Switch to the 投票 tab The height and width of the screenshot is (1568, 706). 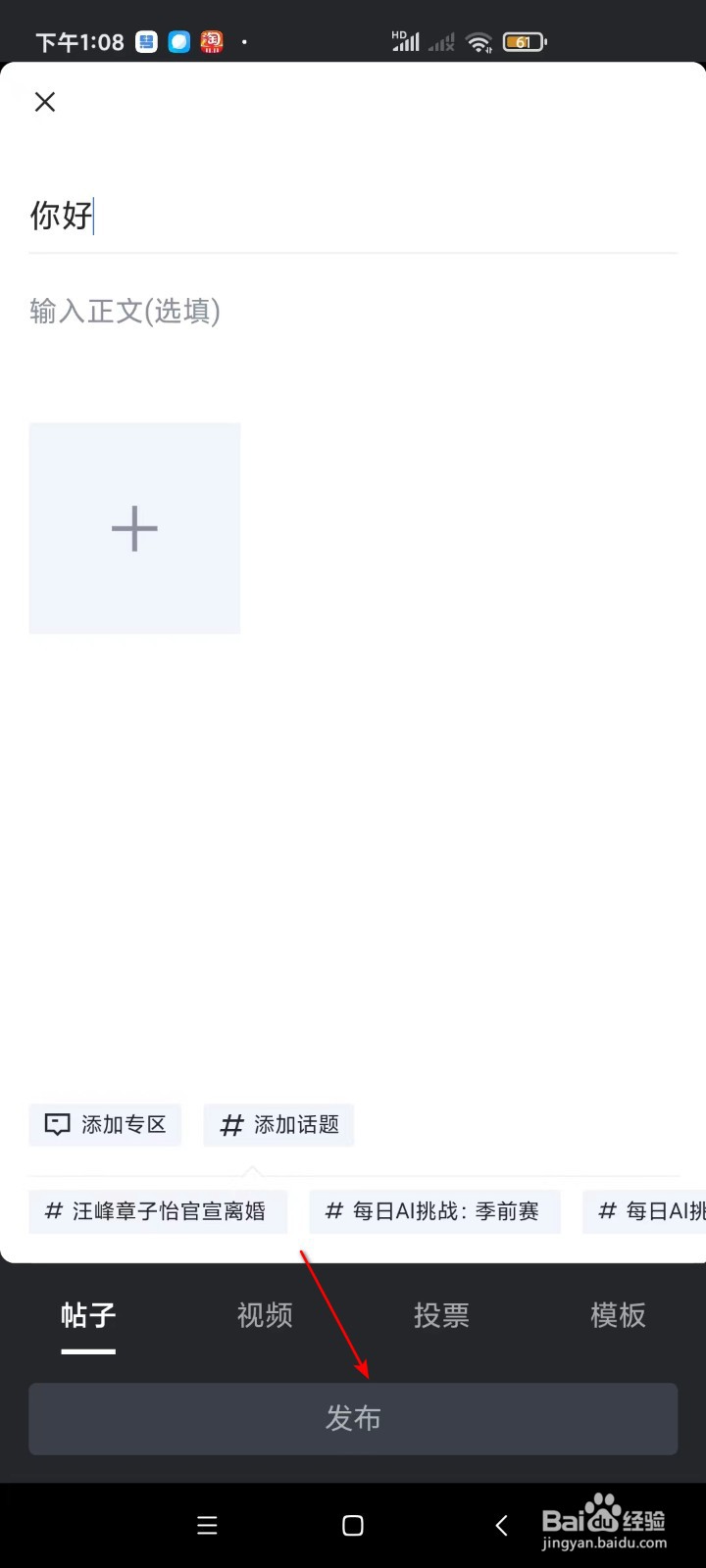point(440,1315)
